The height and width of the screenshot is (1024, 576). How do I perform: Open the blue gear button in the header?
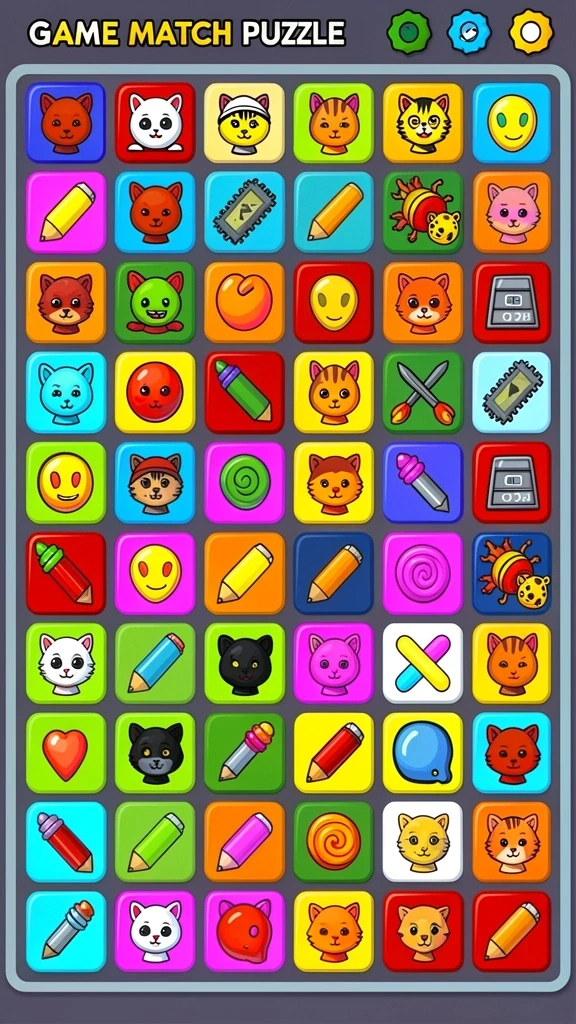point(470,32)
